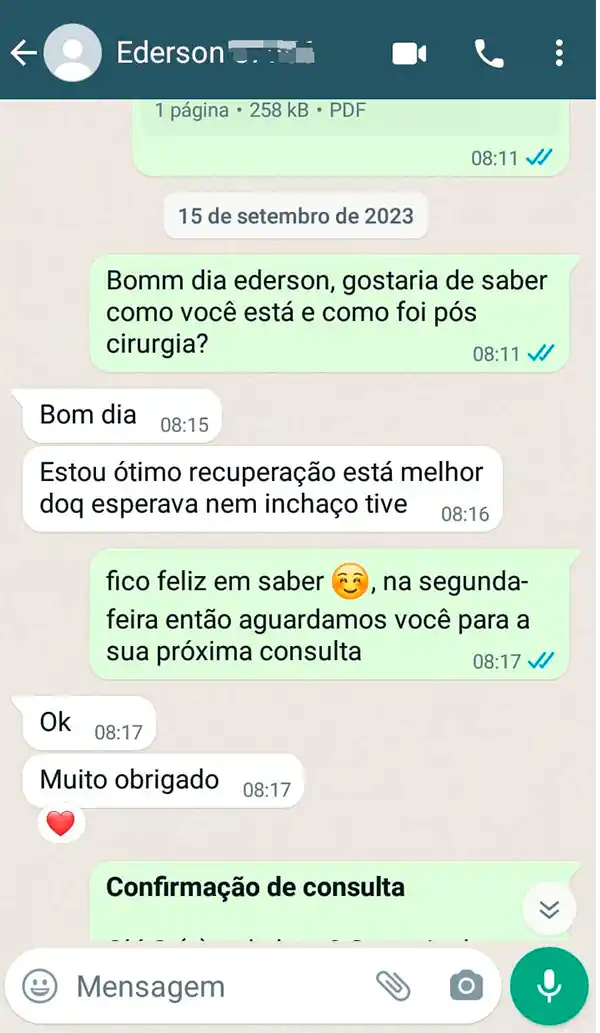
Task: View the heart reaction on Muito obrigado
Action: (x=61, y=823)
